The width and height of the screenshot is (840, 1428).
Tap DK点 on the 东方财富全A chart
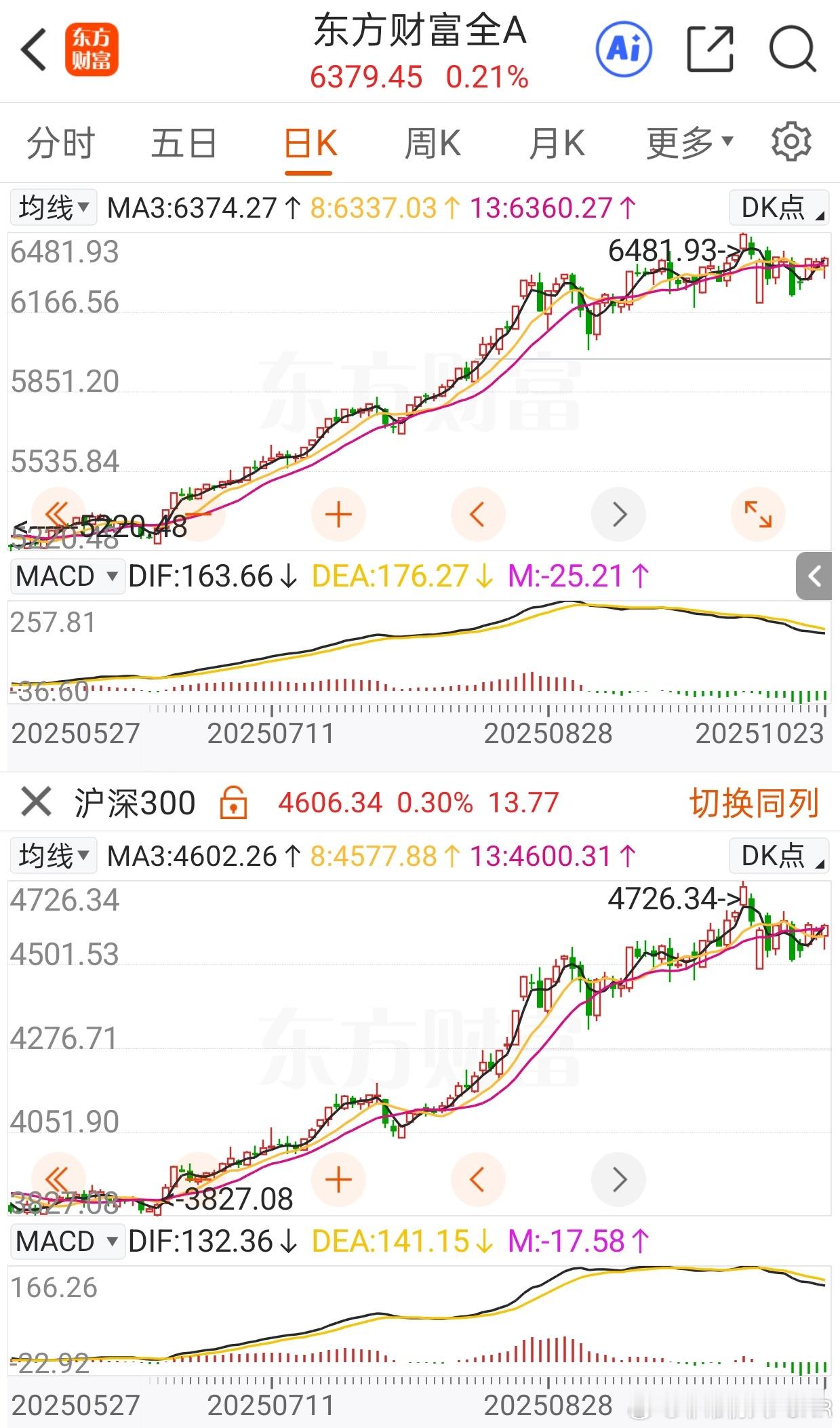click(x=779, y=207)
